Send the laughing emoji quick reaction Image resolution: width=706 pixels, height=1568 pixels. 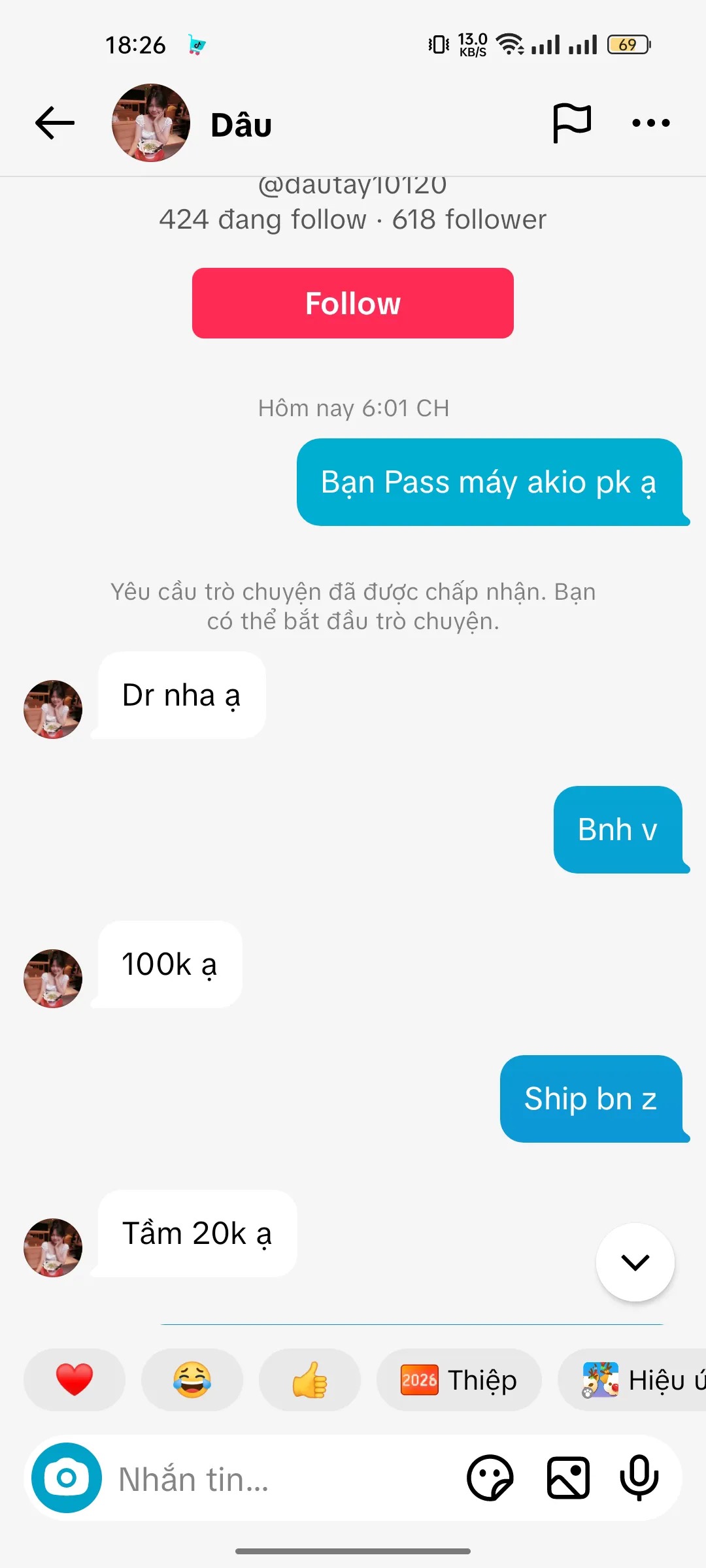(x=192, y=1379)
